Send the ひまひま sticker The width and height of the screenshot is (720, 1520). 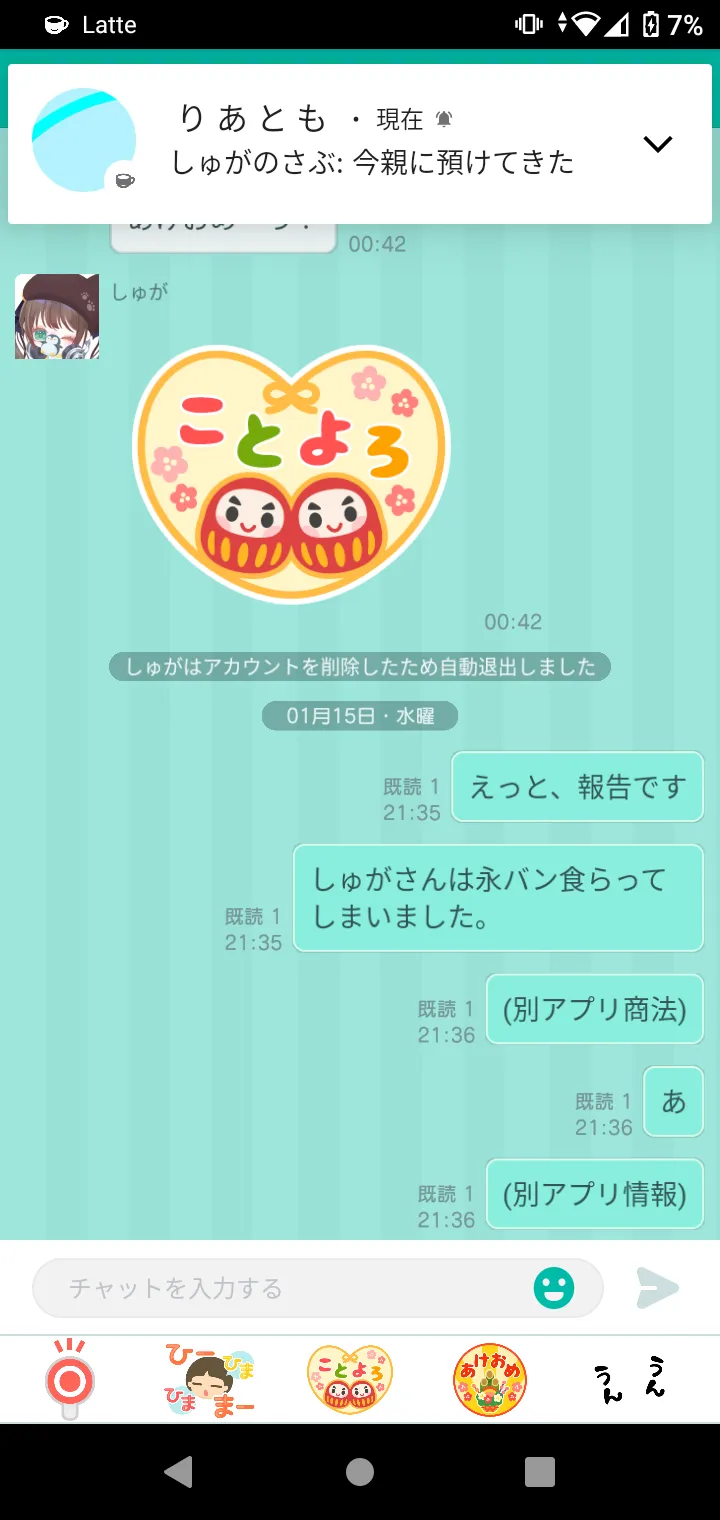pos(209,1380)
